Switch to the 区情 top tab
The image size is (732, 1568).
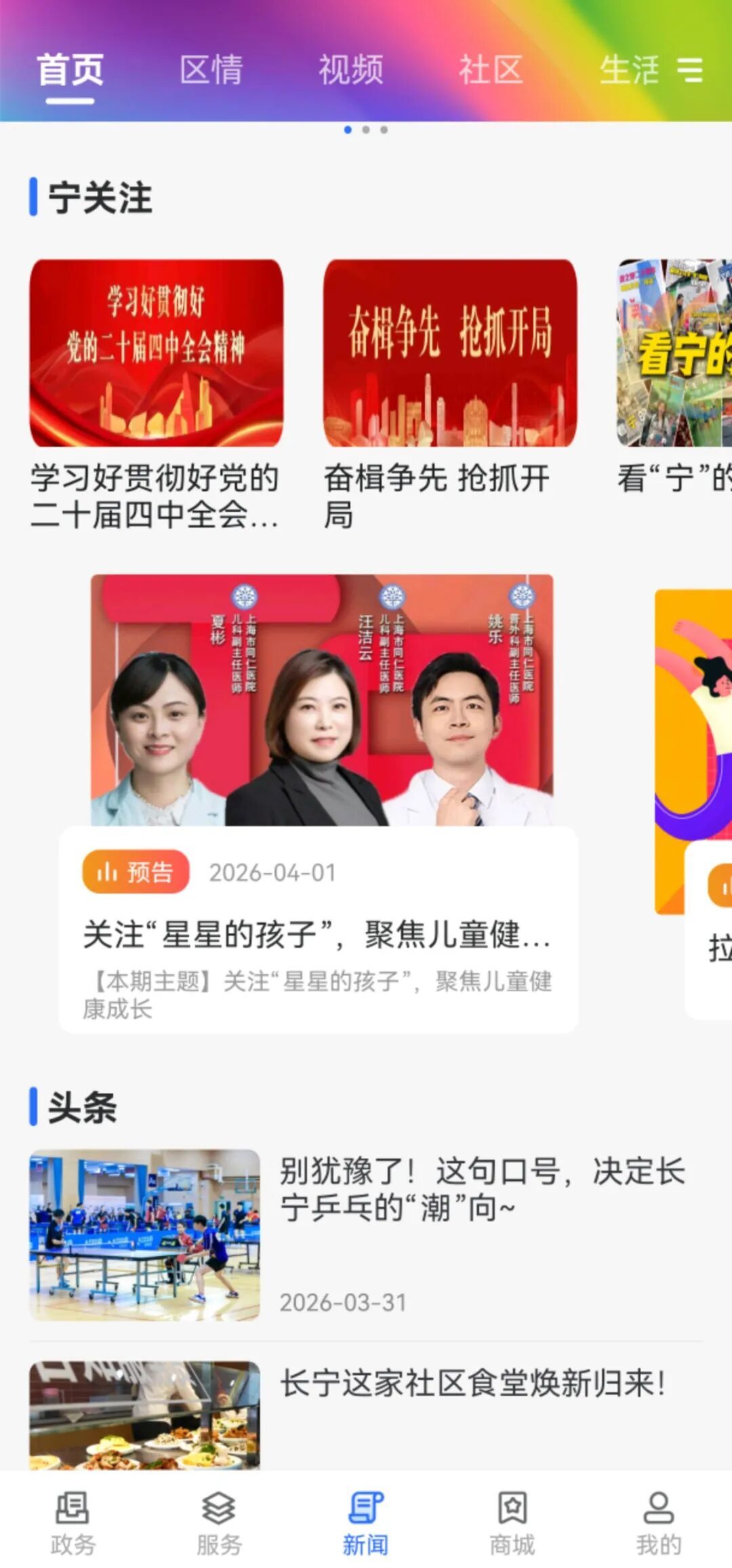click(211, 70)
